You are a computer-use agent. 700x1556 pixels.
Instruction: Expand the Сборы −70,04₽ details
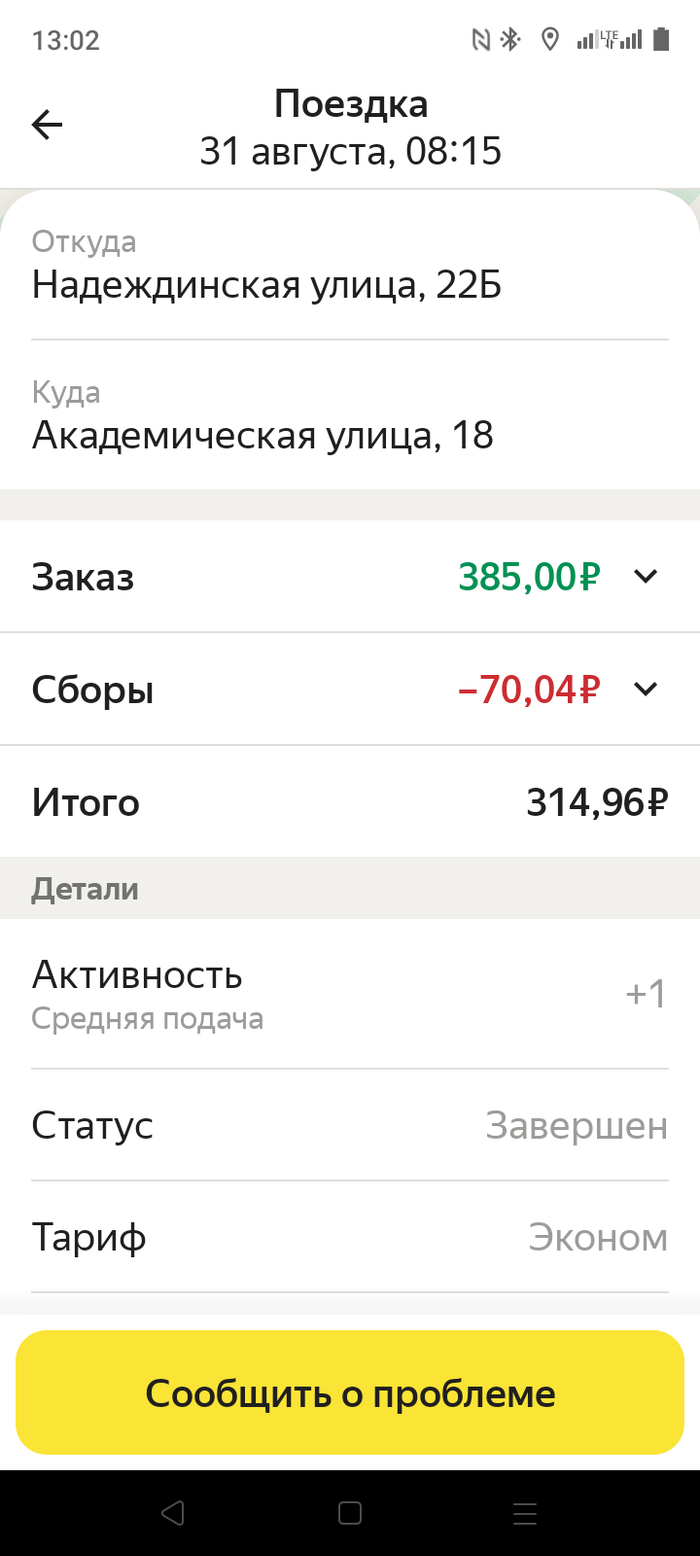646,688
